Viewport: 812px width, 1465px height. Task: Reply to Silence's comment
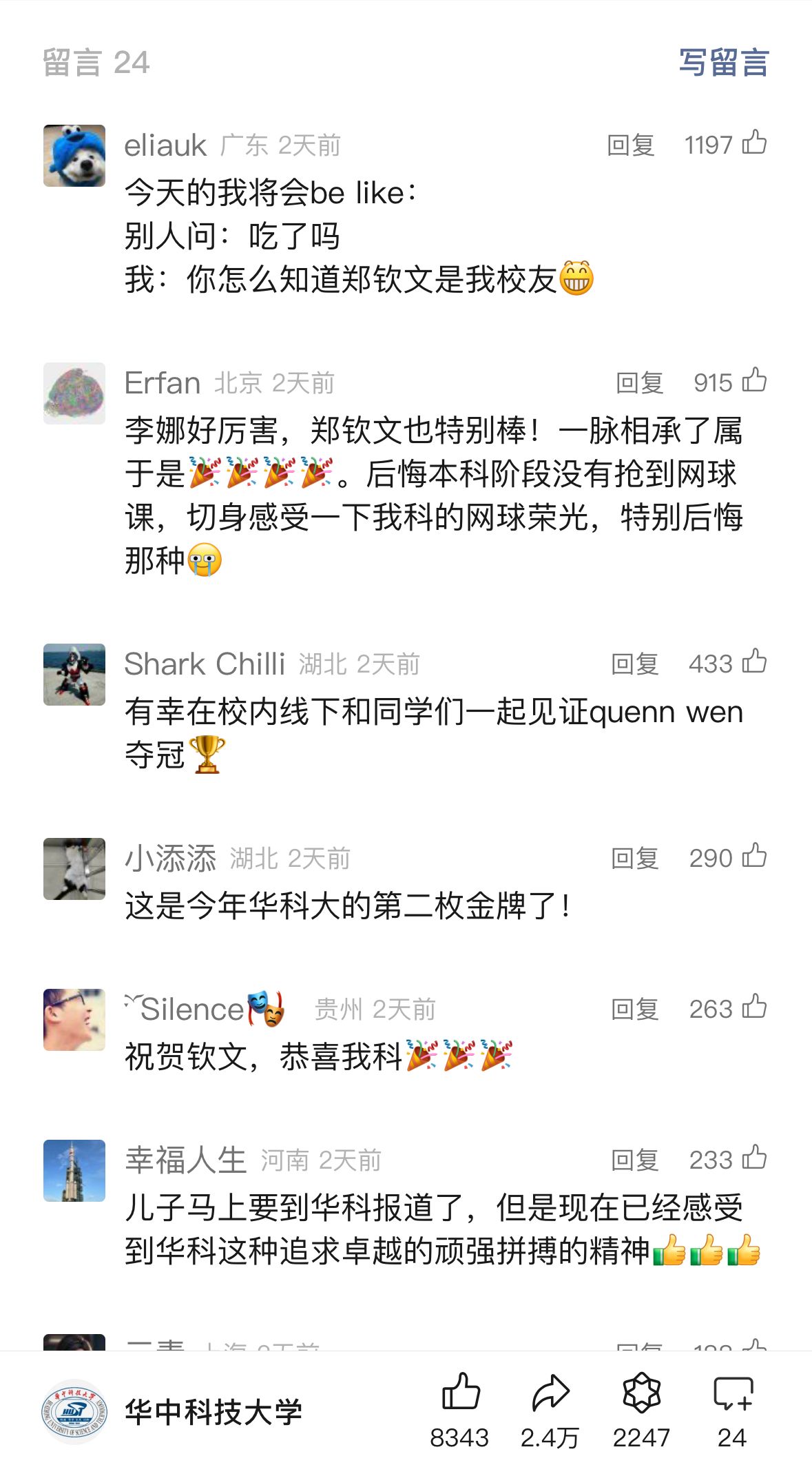(635, 1010)
